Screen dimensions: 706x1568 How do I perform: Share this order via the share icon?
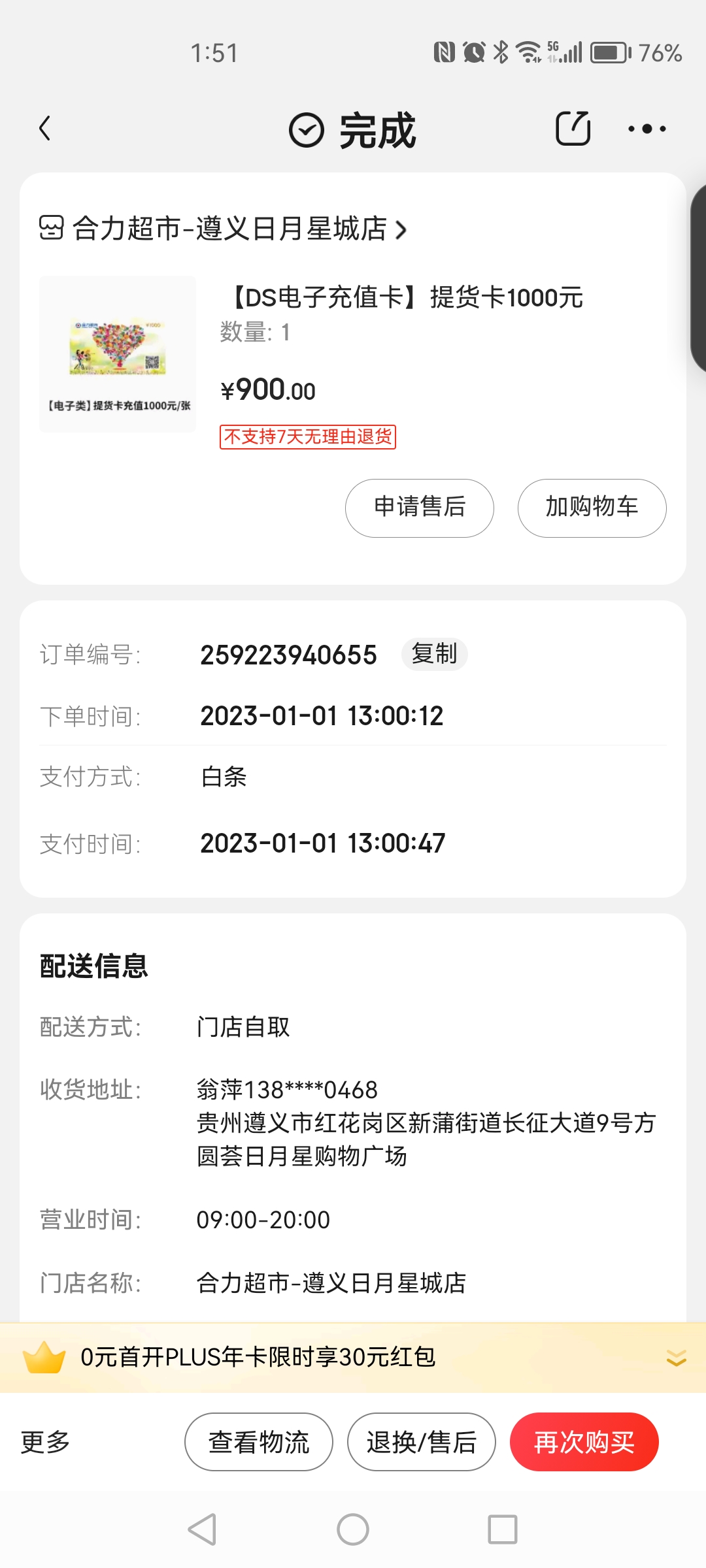point(573,129)
